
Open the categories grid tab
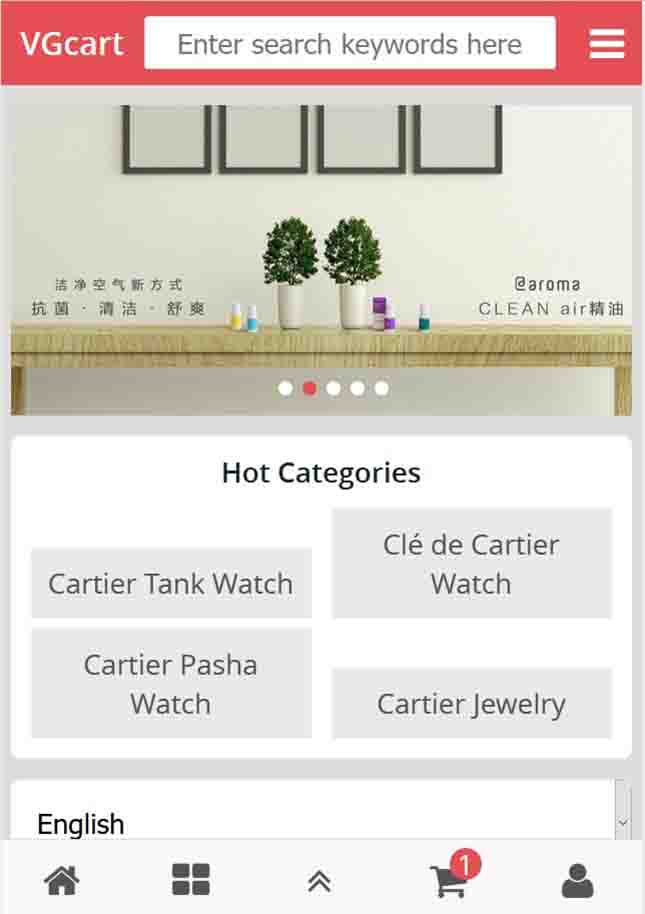(191, 880)
